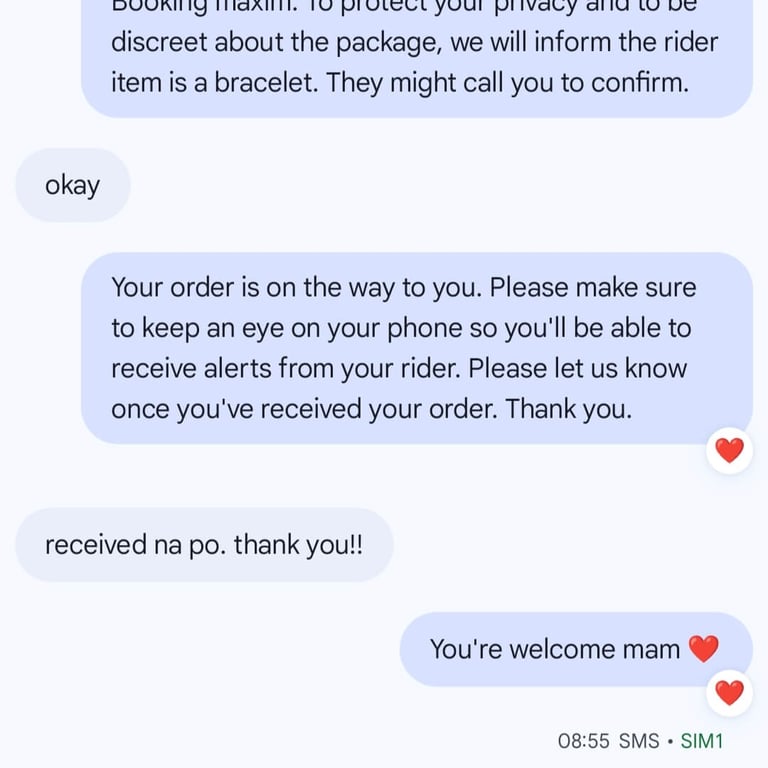View heart reaction on "You're welcome mam"
This screenshot has height=768, width=768.
tap(729, 692)
